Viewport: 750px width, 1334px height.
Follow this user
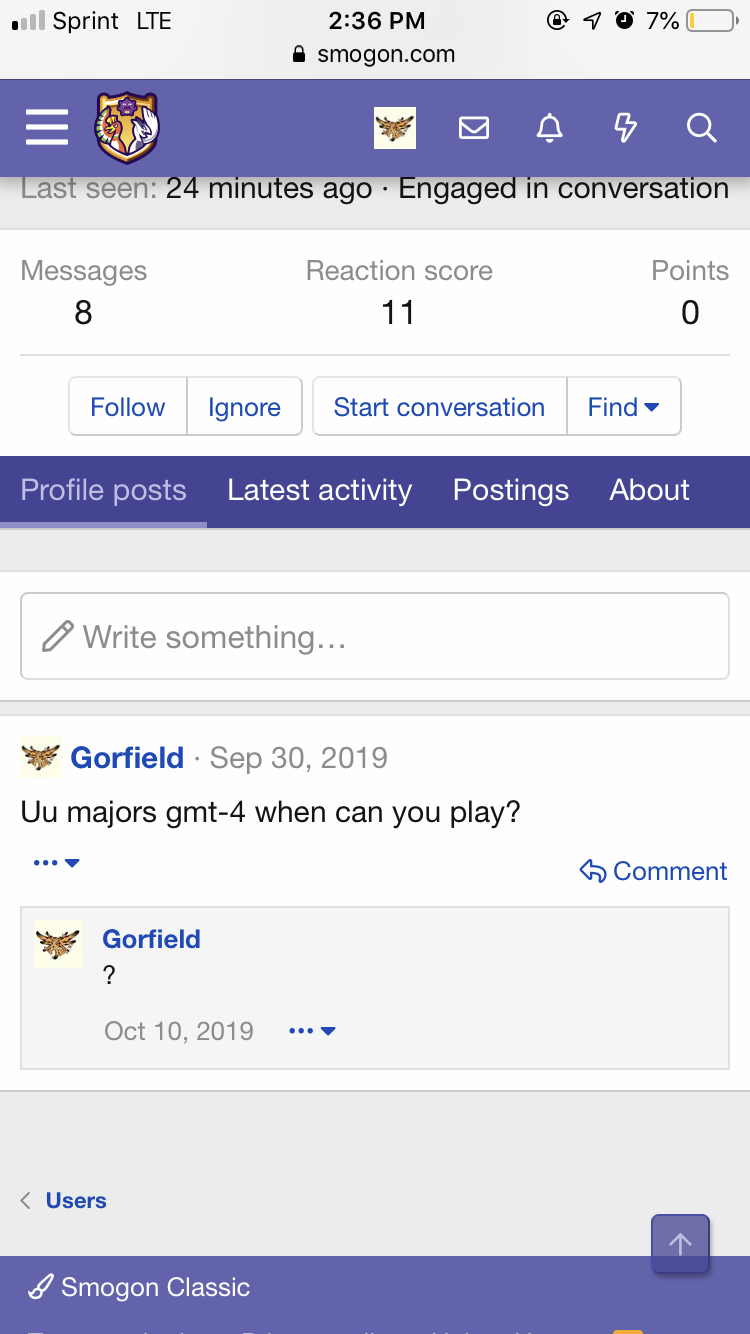pyautogui.click(x=127, y=407)
